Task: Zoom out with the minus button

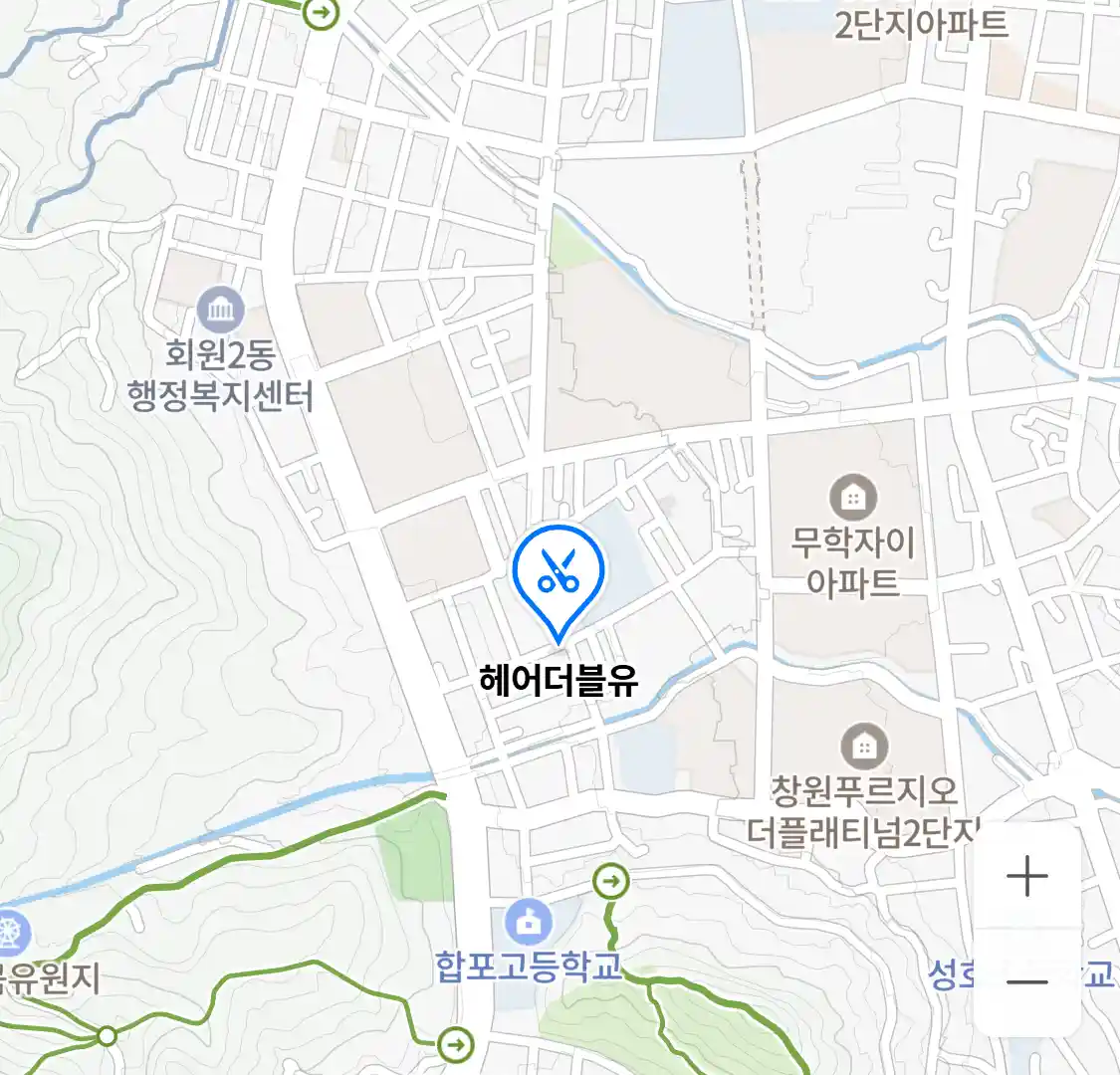Action: click(x=1027, y=982)
